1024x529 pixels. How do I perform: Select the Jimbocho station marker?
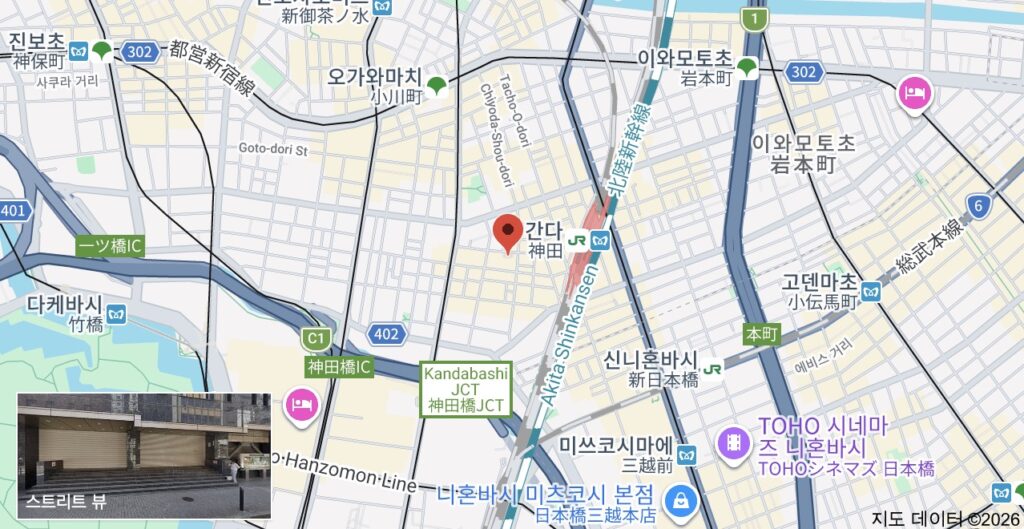[103, 50]
